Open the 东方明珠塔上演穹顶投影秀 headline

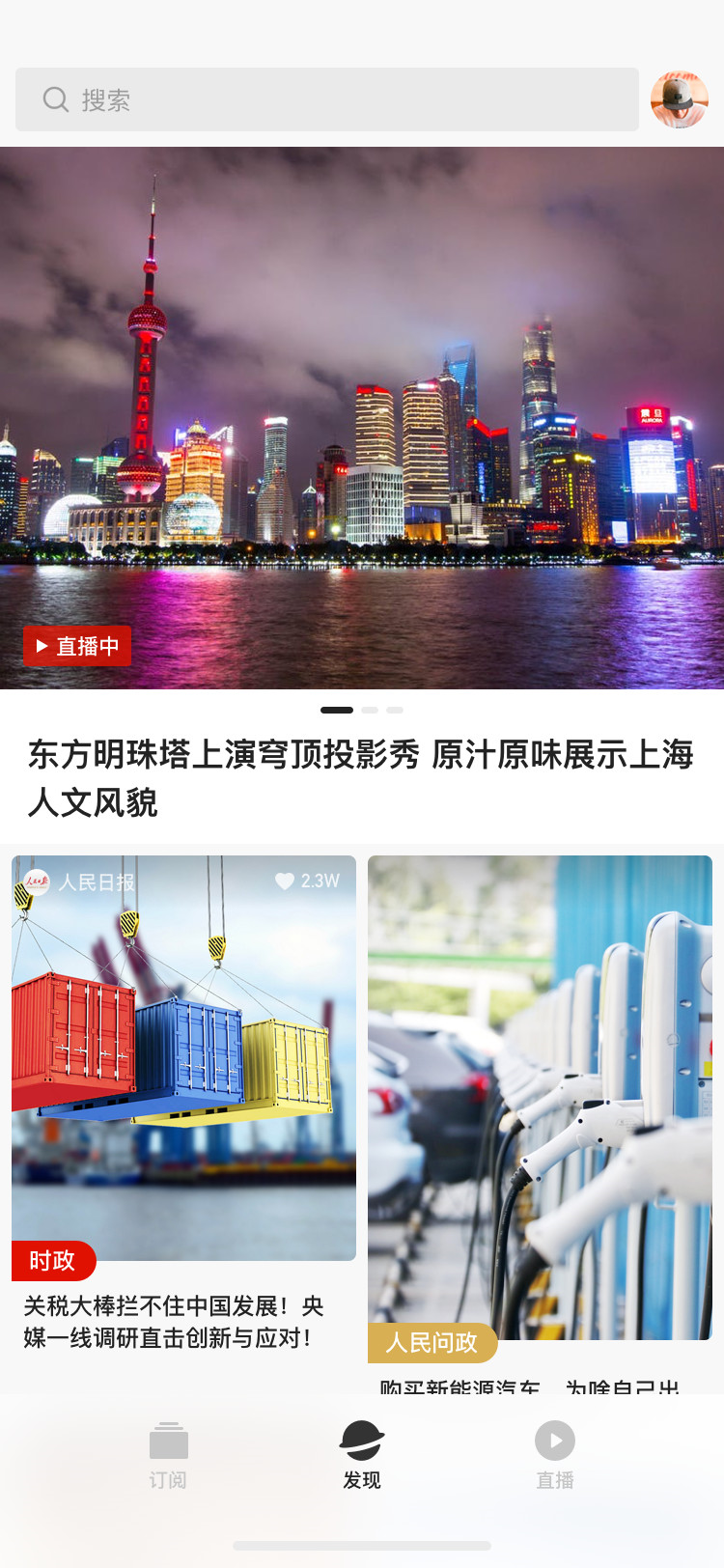coord(360,778)
